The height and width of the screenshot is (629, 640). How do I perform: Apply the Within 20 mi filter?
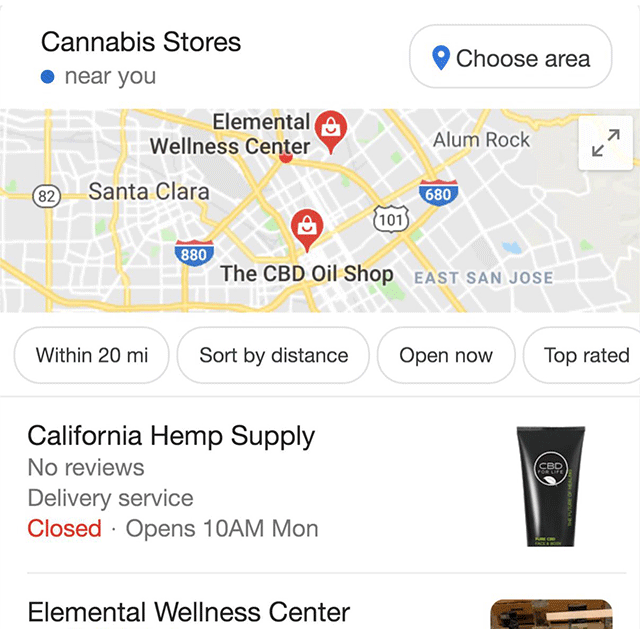click(91, 355)
